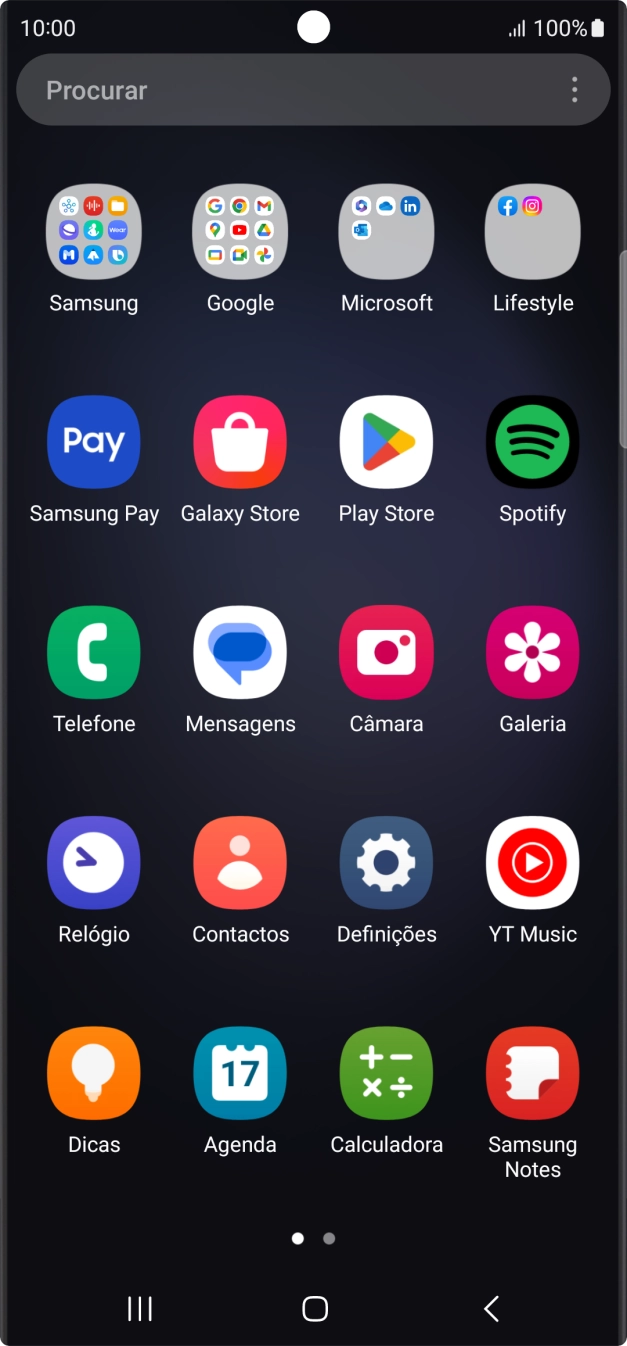
Task: Launch Spotify
Action: click(532, 442)
